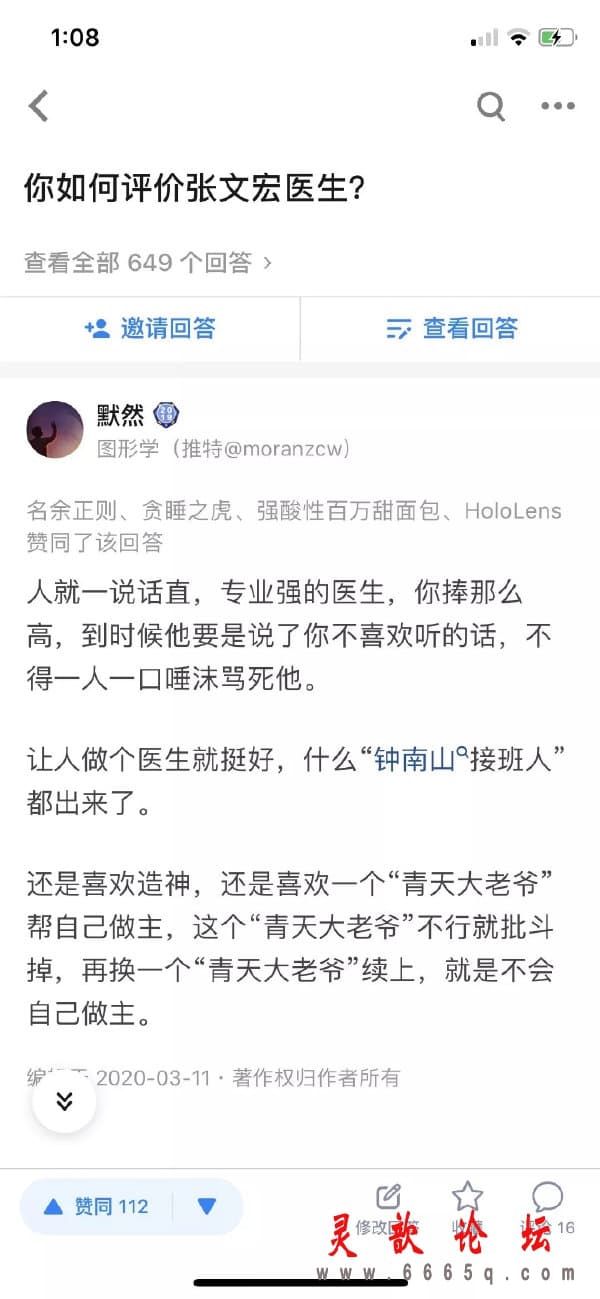Image resolution: width=600 pixels, height=1299 pixels.
Task: Collapse the answer with the double-chevron button
Action: pyautogui.click(x=64, y=1102)
